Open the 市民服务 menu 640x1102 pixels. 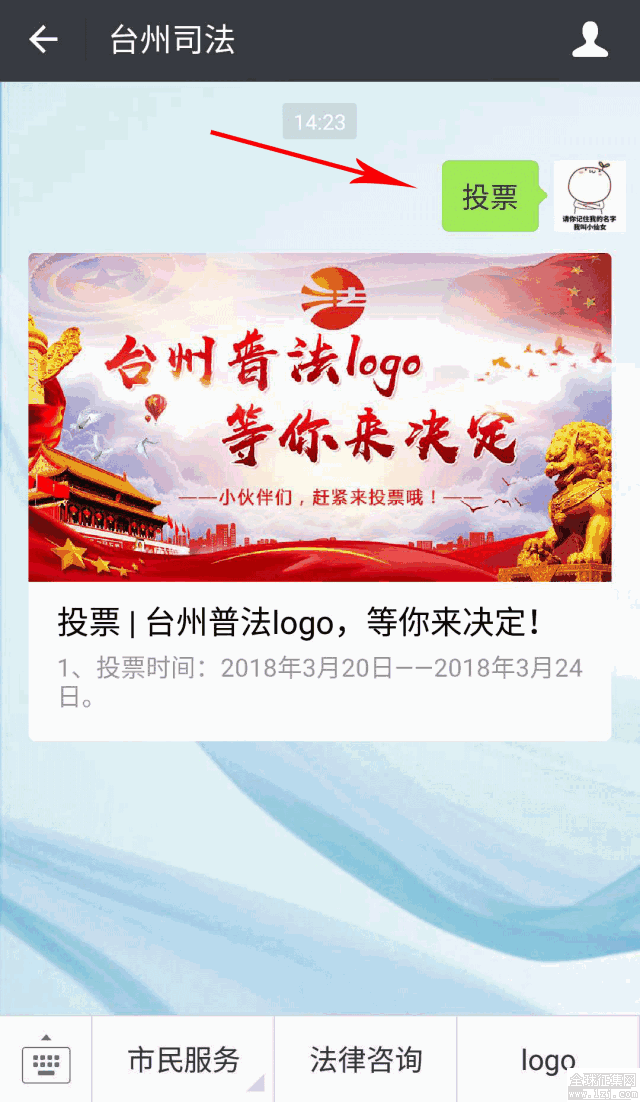tap(183, 1060)
